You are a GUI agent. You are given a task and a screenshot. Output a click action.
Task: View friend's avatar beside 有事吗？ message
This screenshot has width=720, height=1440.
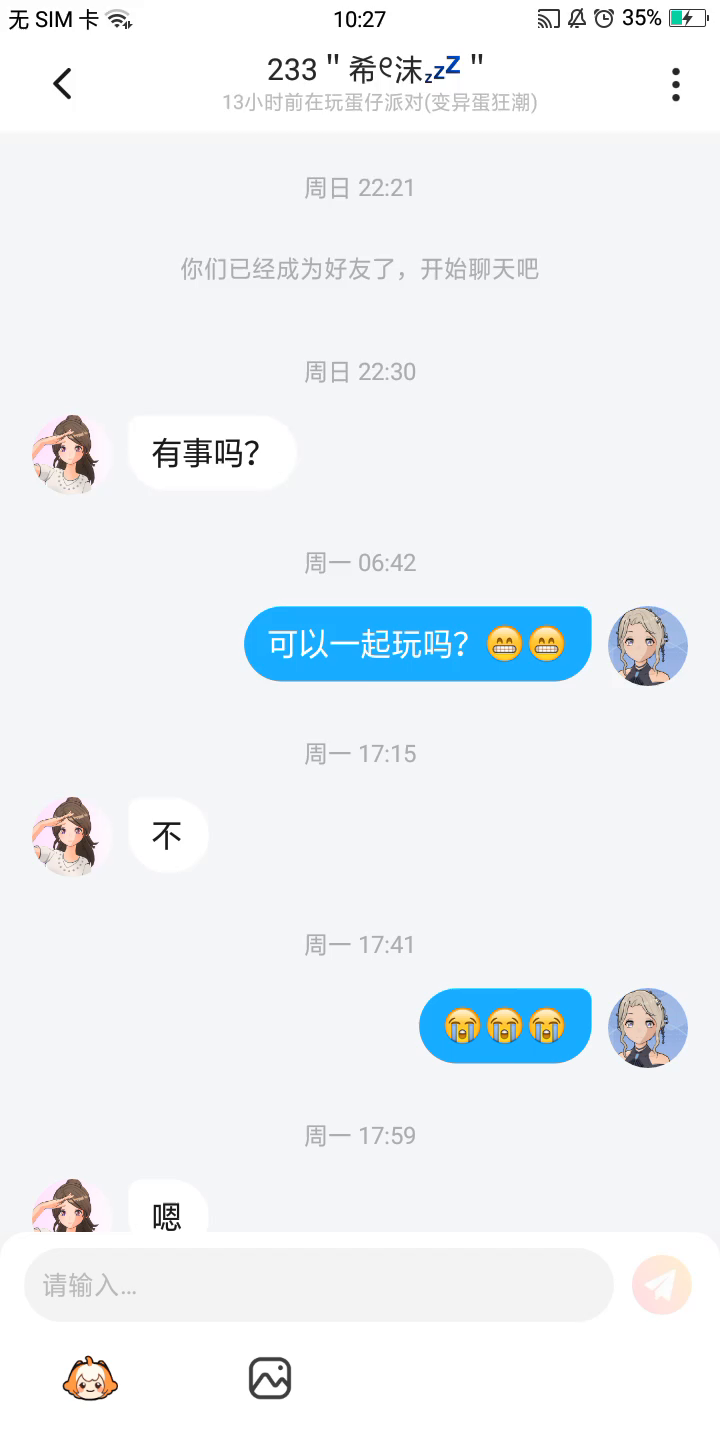(72, 454)
